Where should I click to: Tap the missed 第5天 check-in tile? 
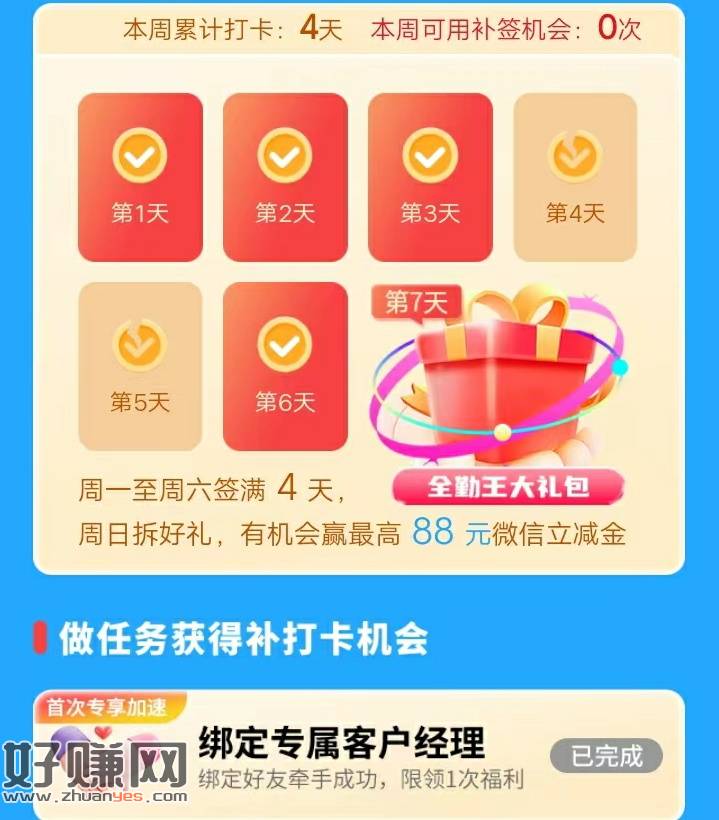[140, 366]
